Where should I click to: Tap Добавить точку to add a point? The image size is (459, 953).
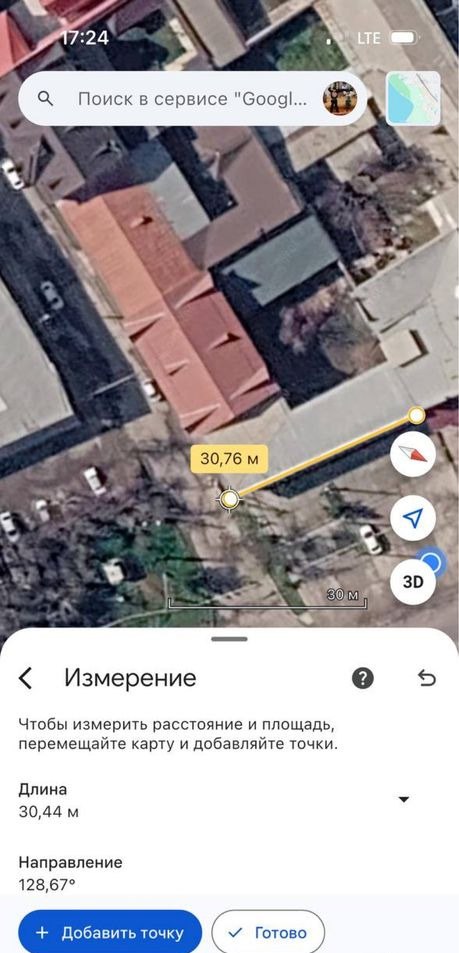click(x=110, y=932)
